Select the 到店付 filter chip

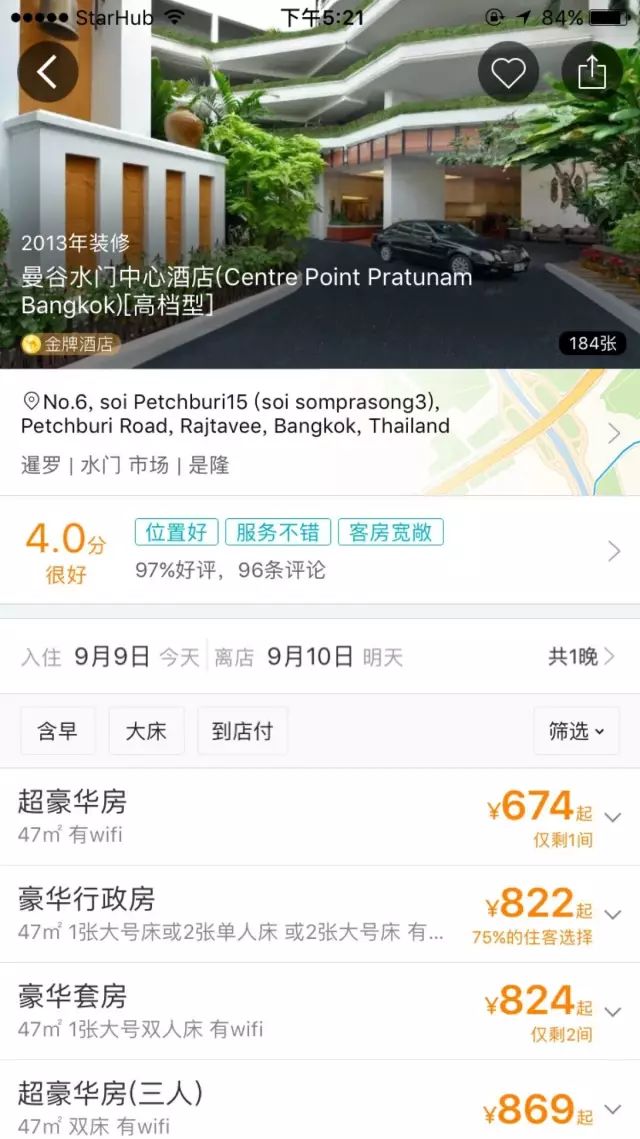pos(243,731)
